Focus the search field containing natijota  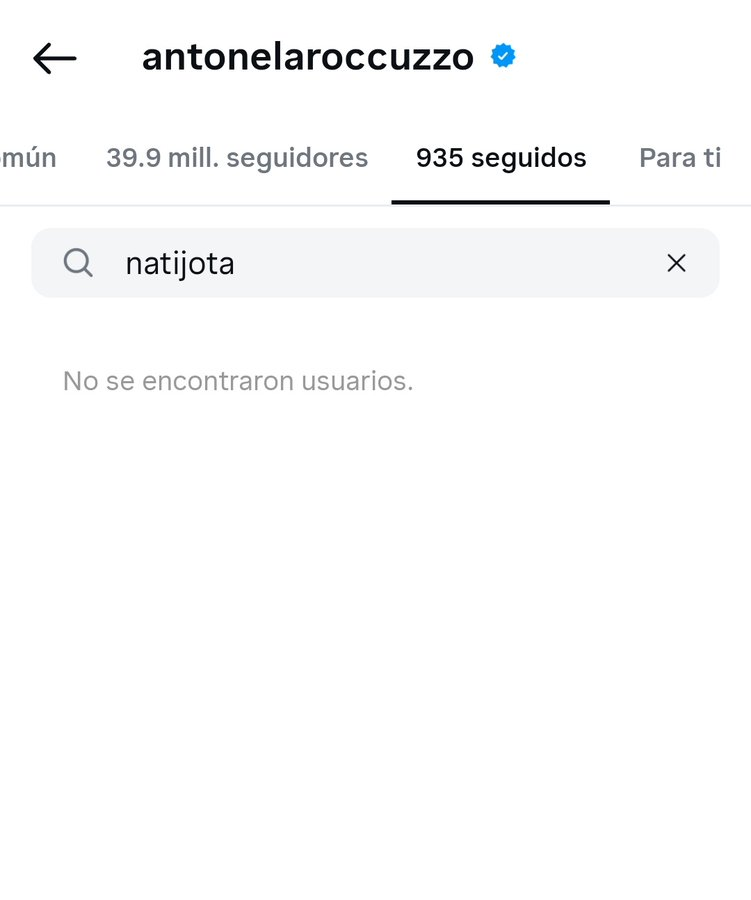[x=380, y=263]
